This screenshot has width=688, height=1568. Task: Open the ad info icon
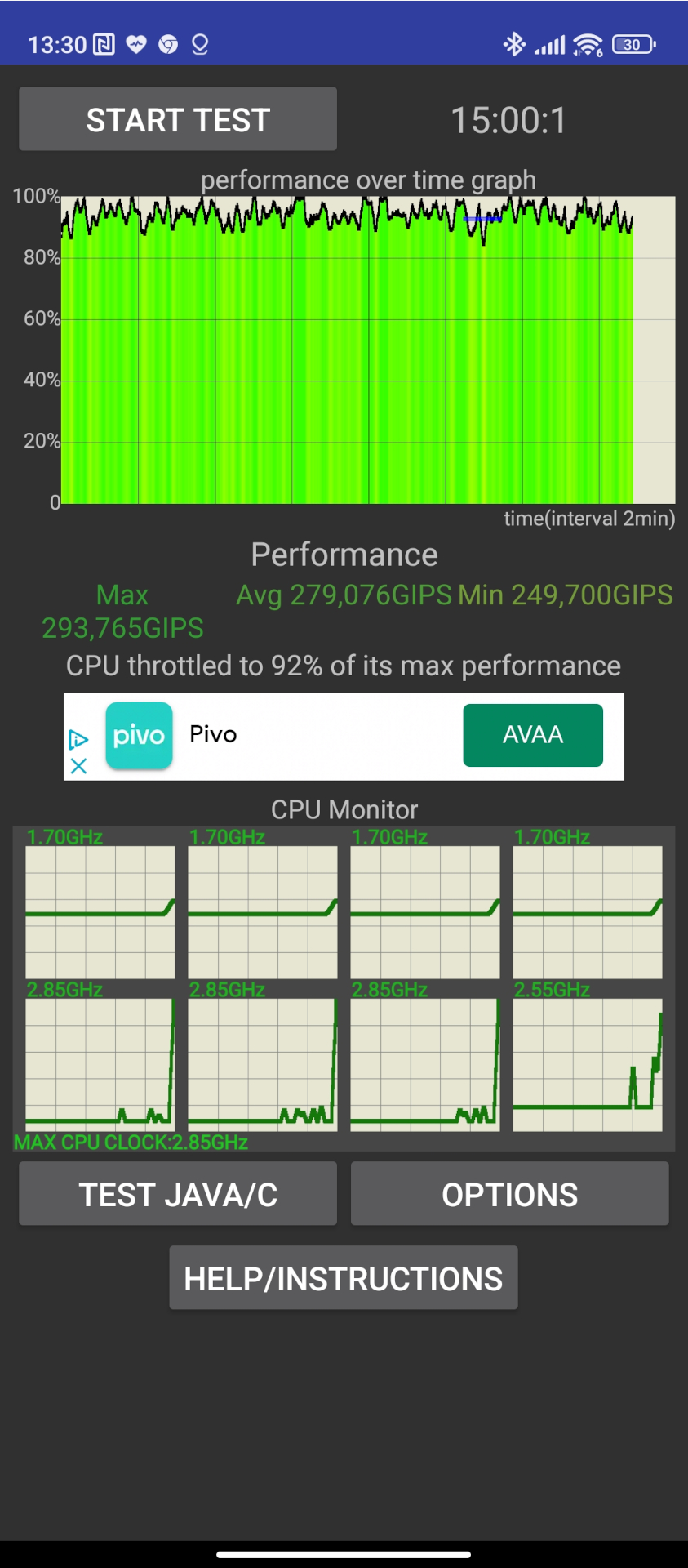pyautogui.click(x=78, y=740)
